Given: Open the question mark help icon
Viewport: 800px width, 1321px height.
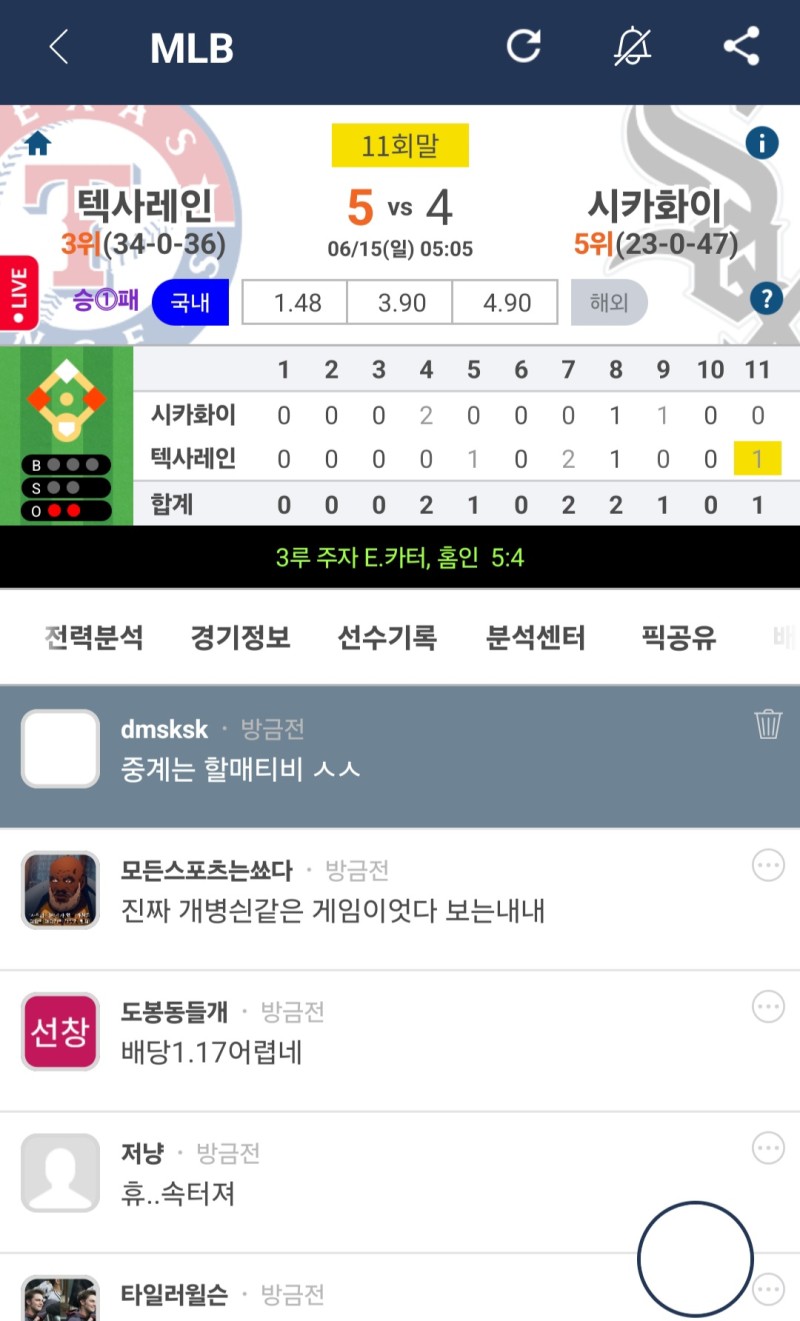Looking at the screenshot, I should pyautogui.click(x=766, y=298).
